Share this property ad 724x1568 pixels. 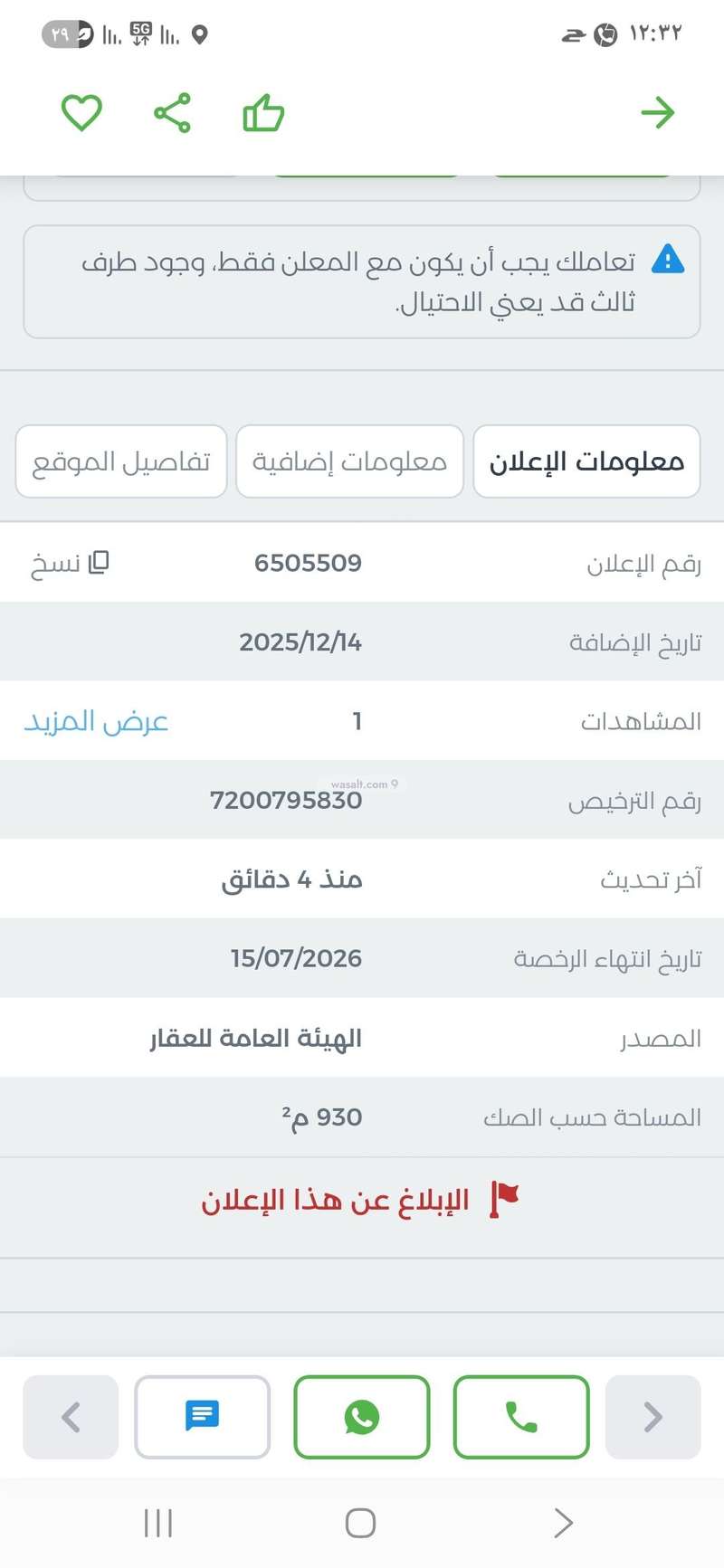172,113
